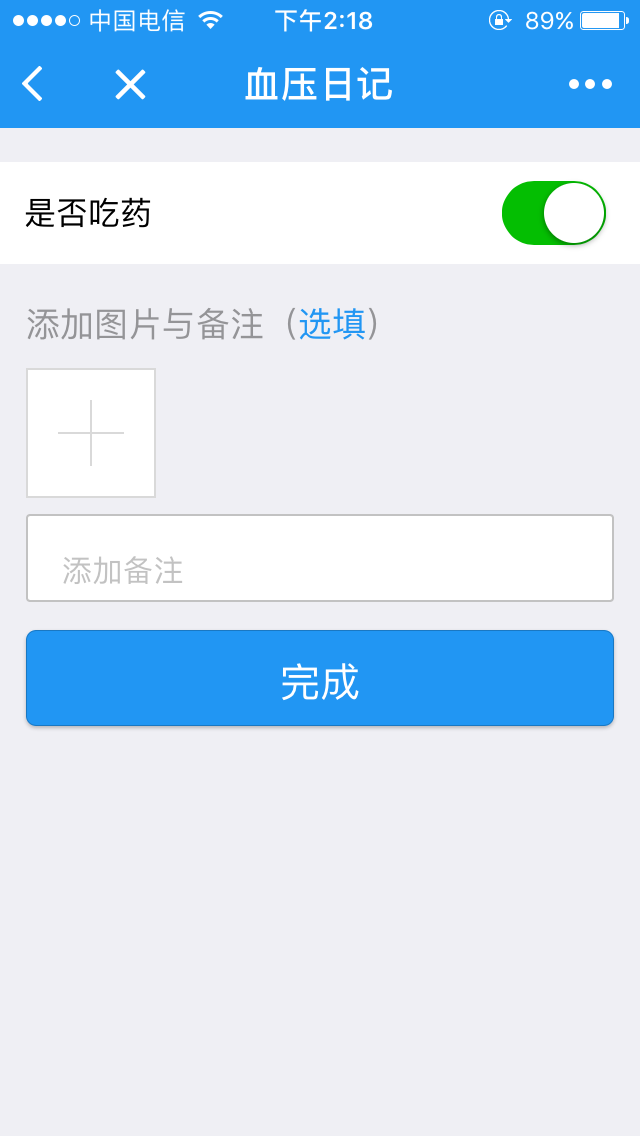
Task: Open the three-dot more menu
Action: pyautogui.click(x=590, y=85)
